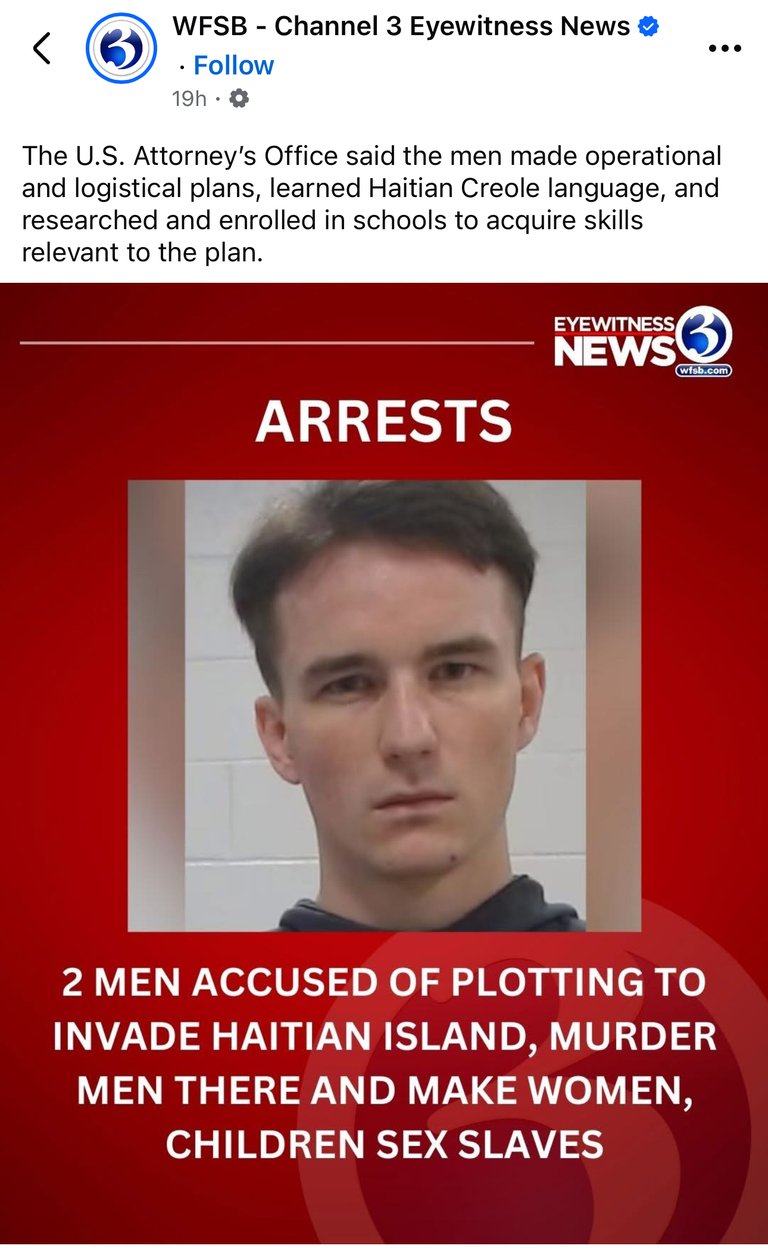
Task: Open WFSB page profile picture
Action: coord(122,47)
